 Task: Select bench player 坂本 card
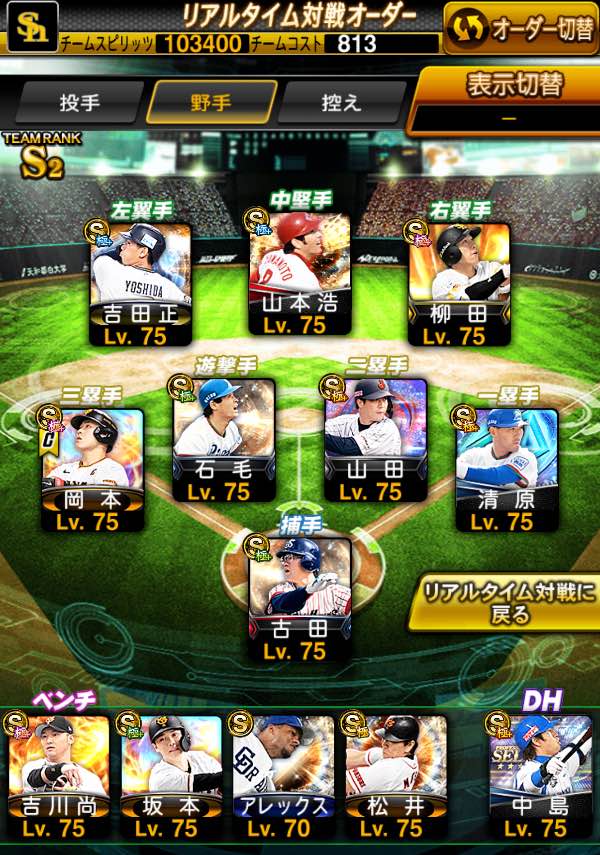[x=171, y=777]
